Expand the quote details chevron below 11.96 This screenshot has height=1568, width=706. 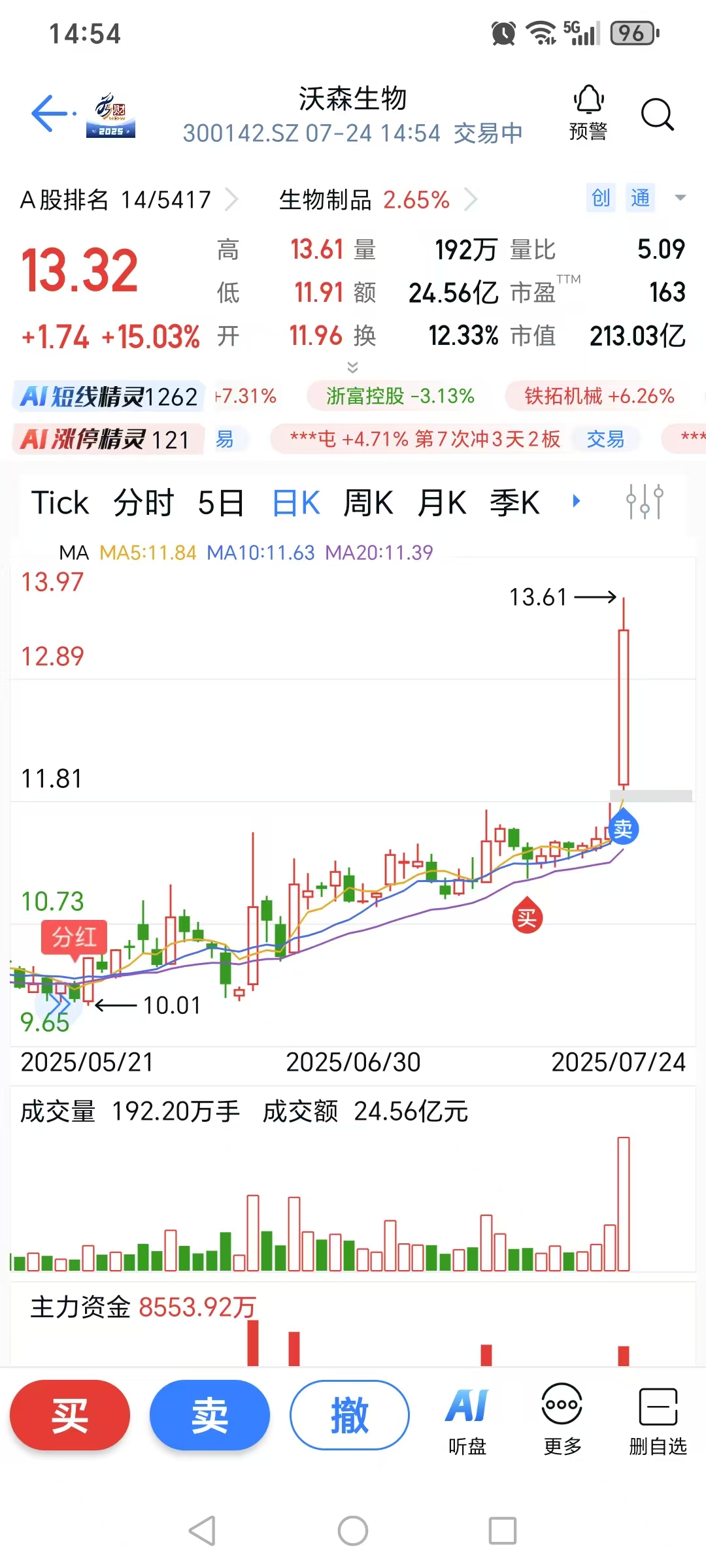(x=353, y=367)
